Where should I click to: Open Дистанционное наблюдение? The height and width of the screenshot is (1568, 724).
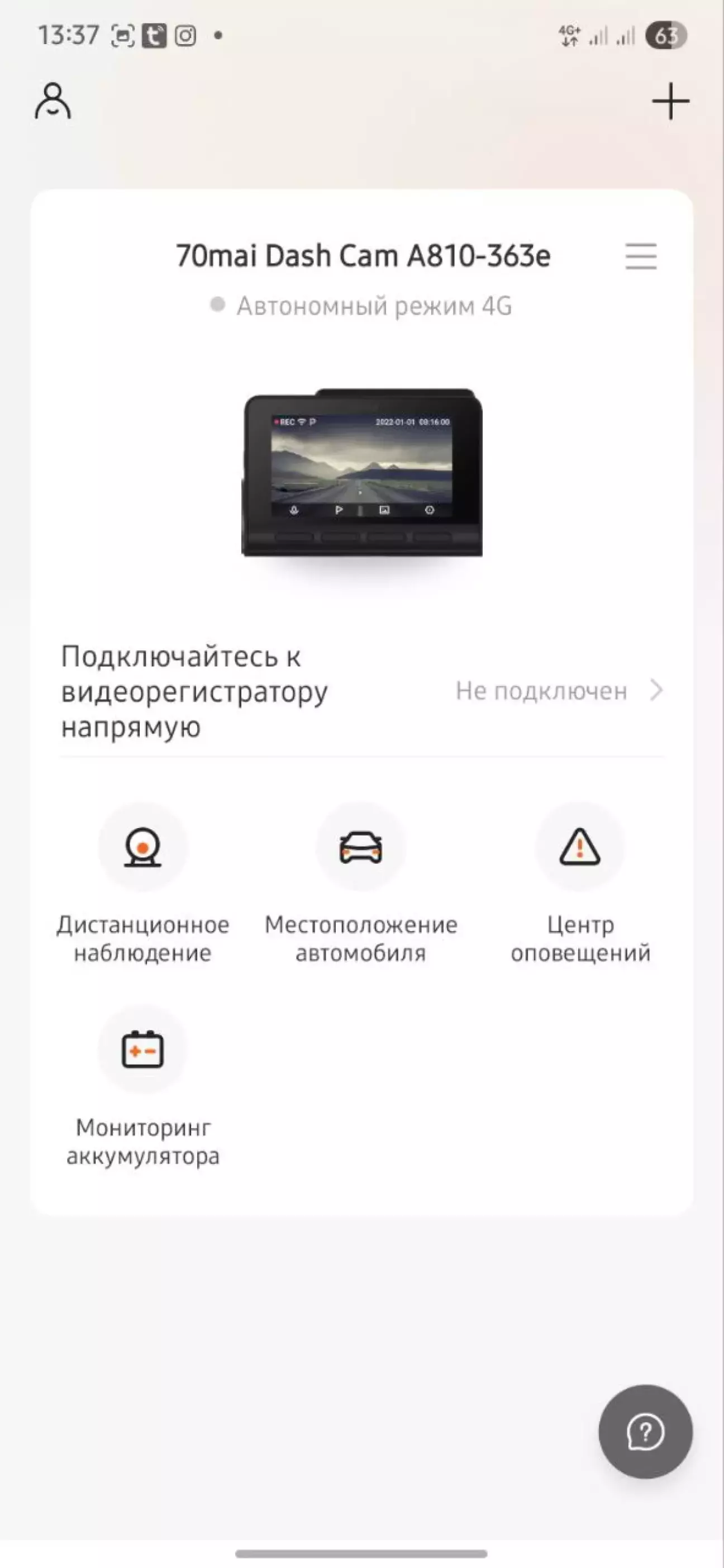click(143, 882)
